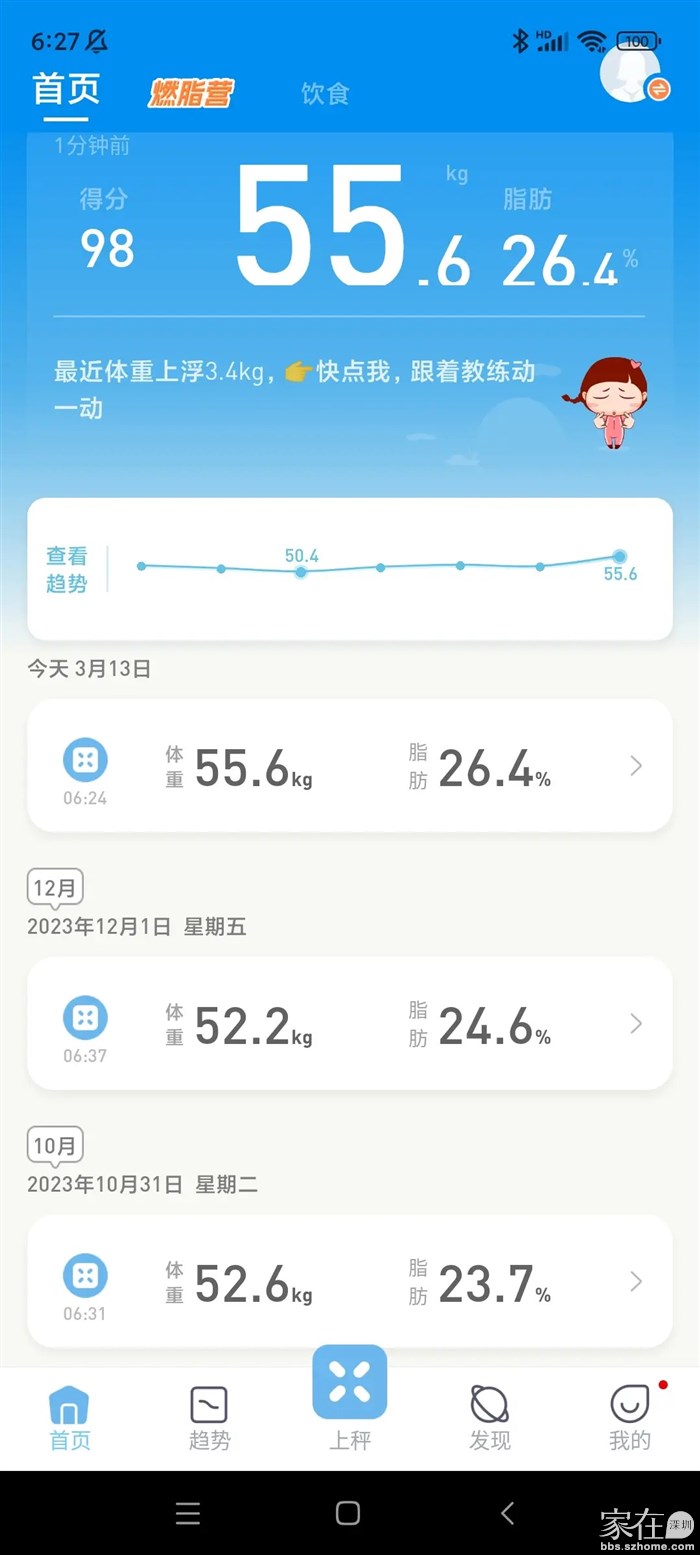Tap the 最近体重上浮3.4kg coach tip
Image resolution: width=700 pixels, height=1555 pixels.
[295, 389]
